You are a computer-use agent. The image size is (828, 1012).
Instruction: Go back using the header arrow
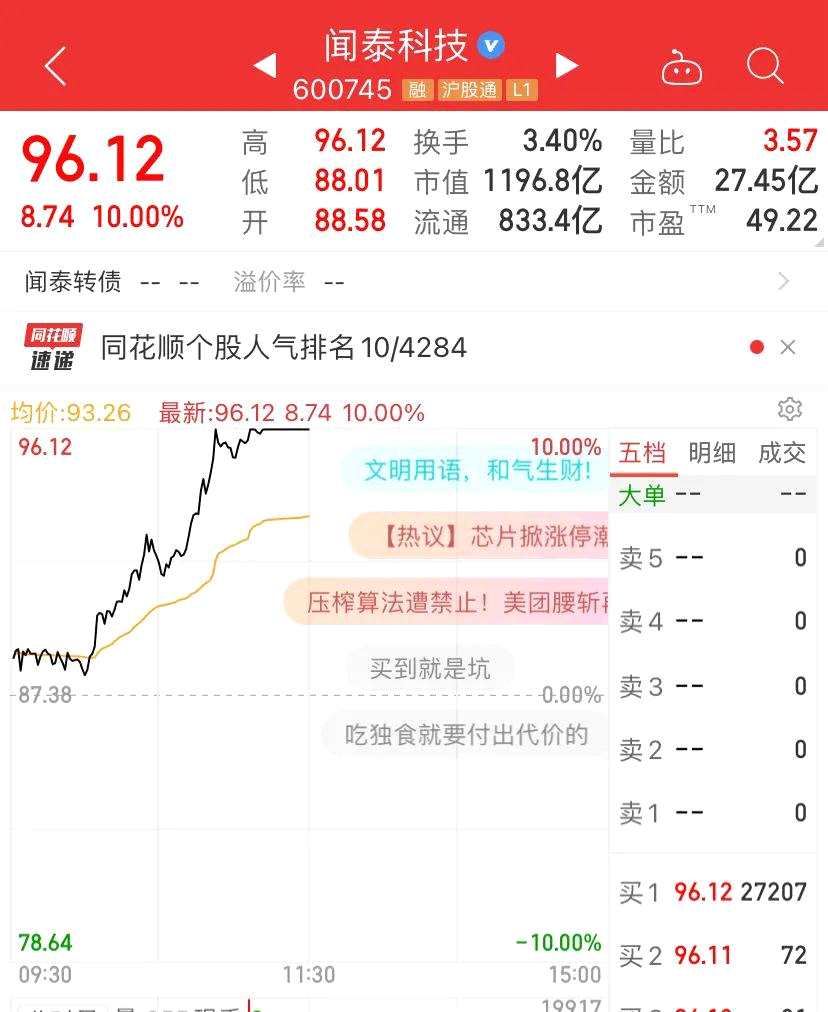pos(56,67)
